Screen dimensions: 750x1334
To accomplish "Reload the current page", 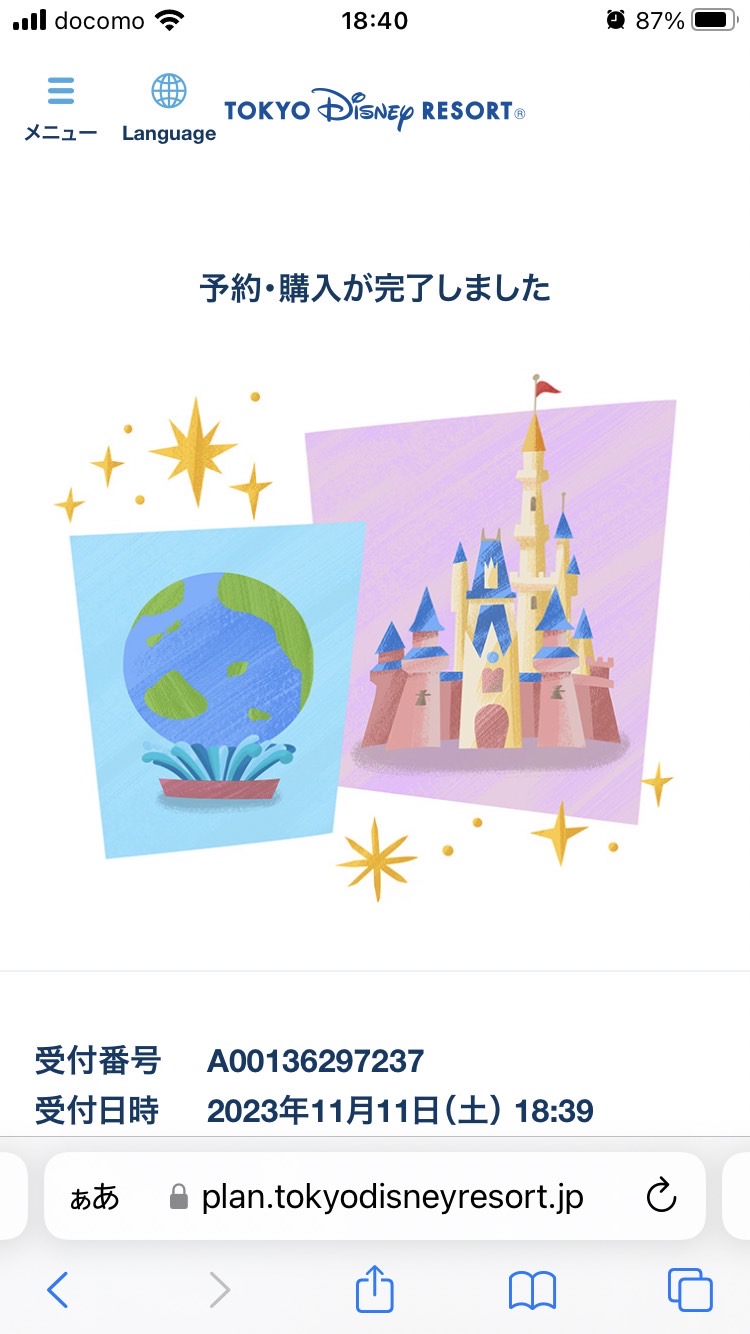I will pyautogui.click(x=661, y=1196).
